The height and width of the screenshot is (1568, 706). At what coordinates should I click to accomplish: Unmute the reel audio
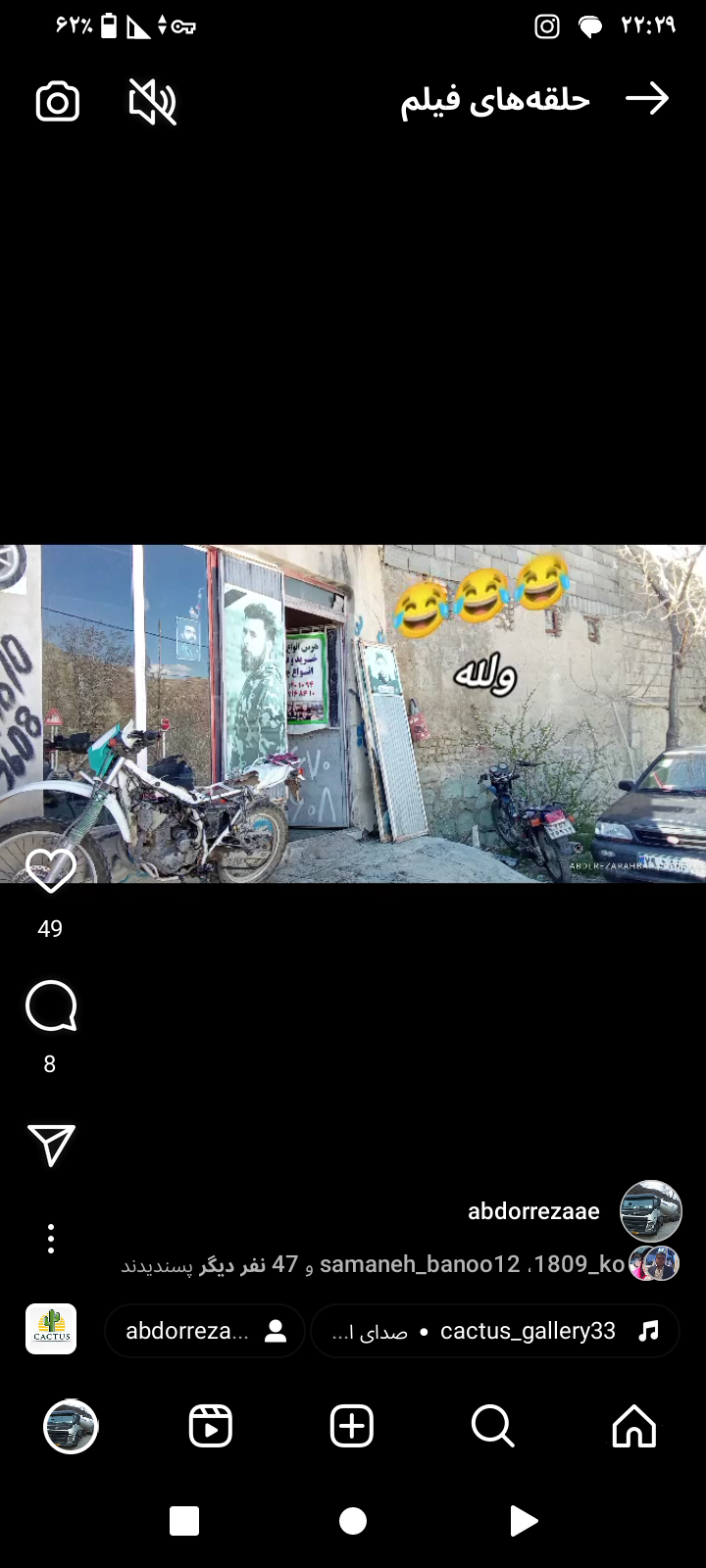(x=152, y=101)
